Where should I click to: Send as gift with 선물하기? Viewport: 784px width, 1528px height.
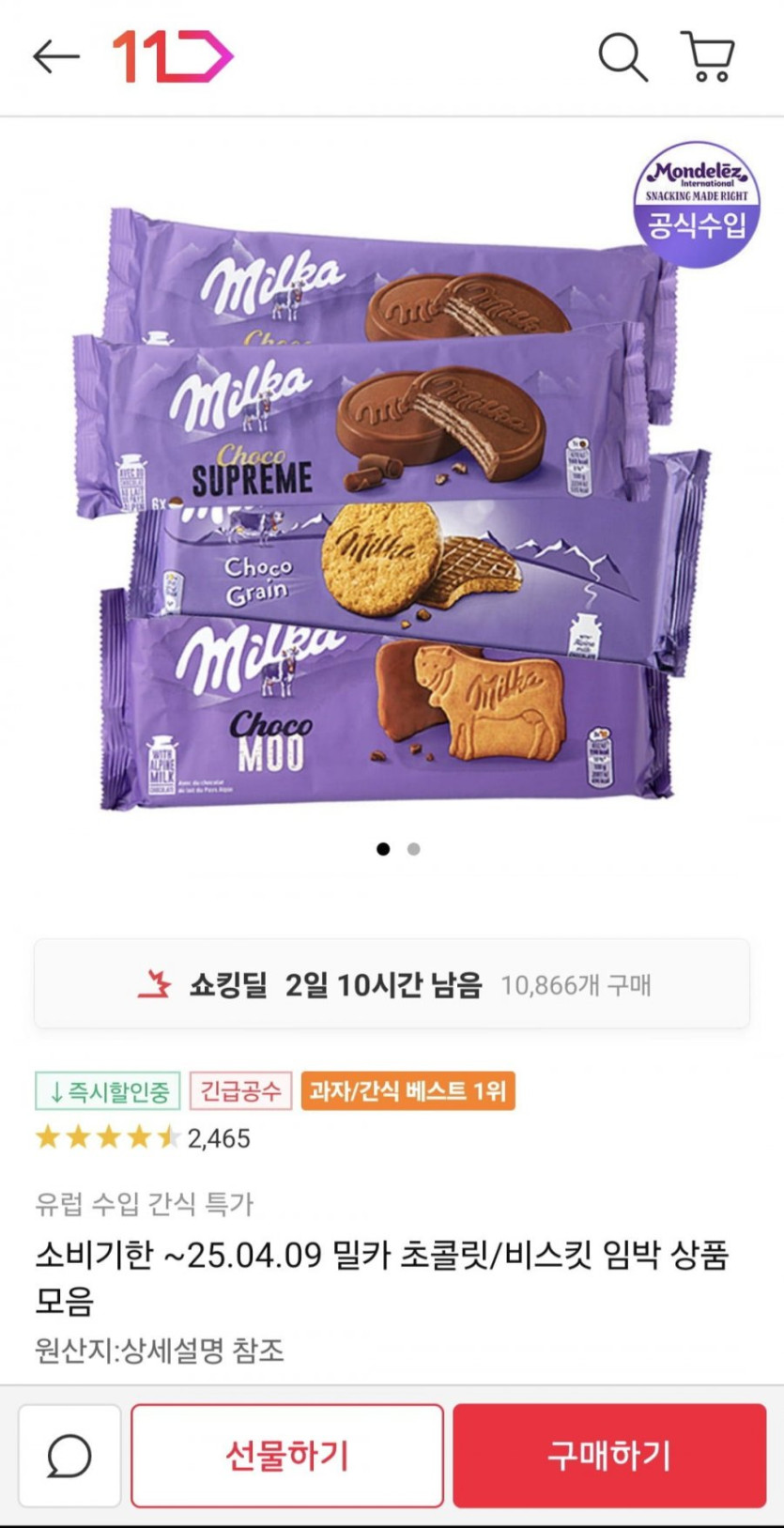click(x=286, y=1456)
